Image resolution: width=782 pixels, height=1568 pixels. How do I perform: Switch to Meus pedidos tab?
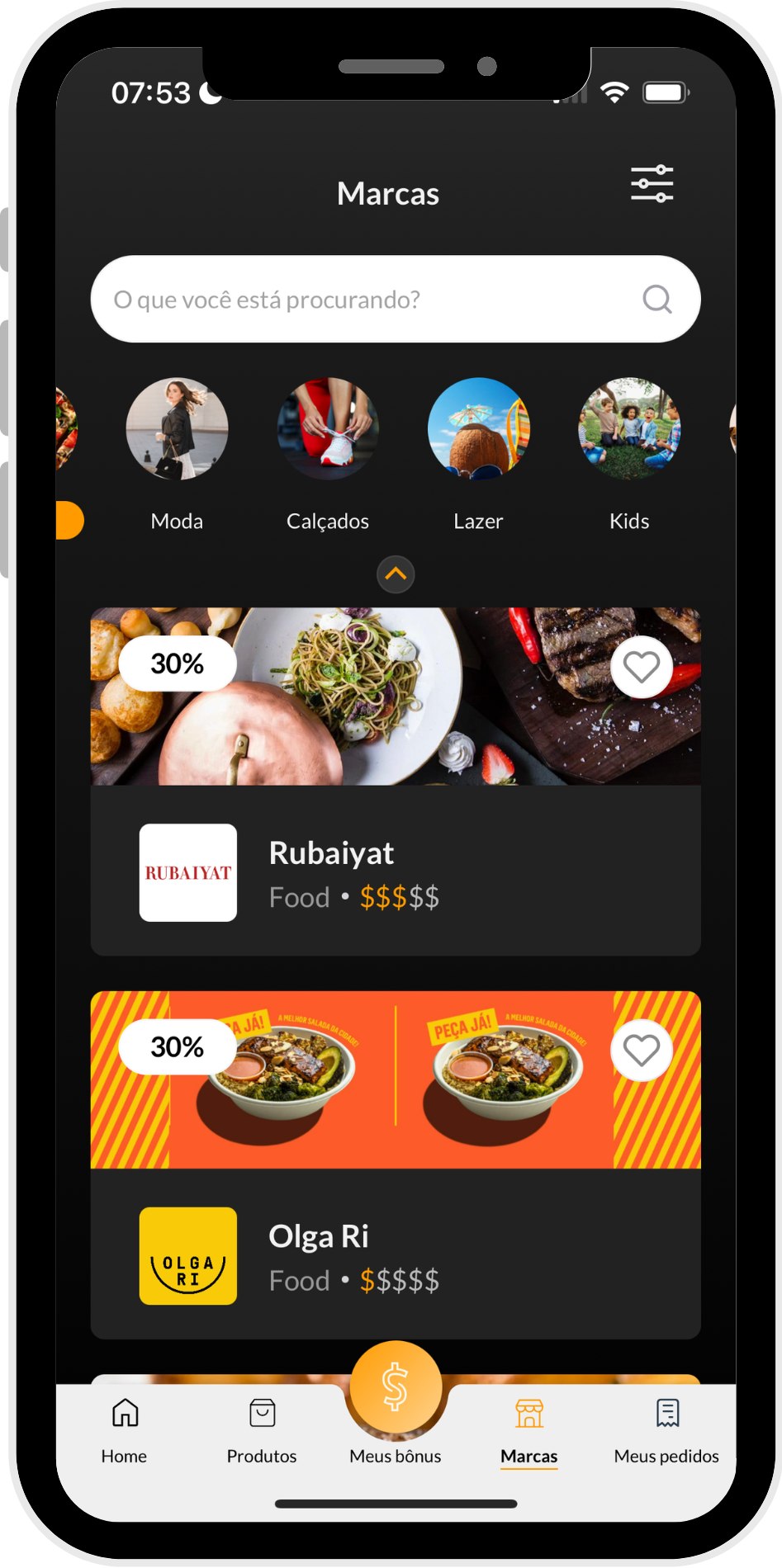(x=666, y=1430)
